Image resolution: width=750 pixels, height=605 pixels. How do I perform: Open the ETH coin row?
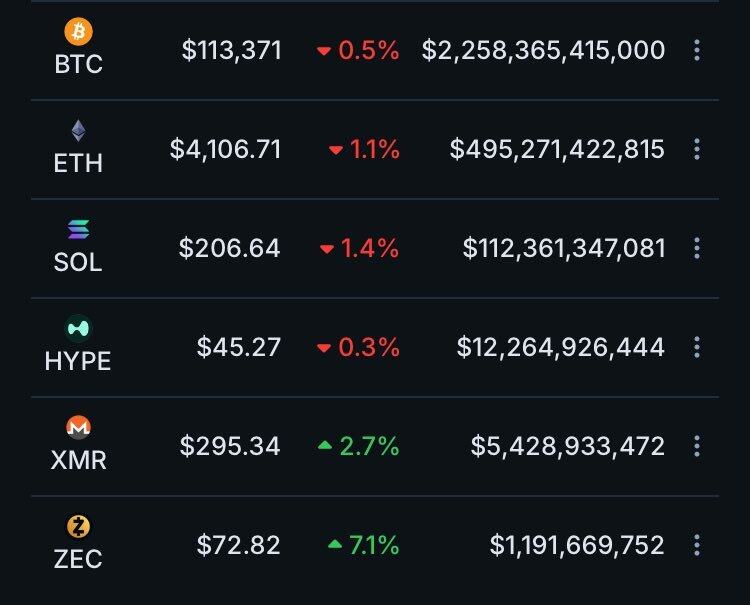click(x=78, y=148)
